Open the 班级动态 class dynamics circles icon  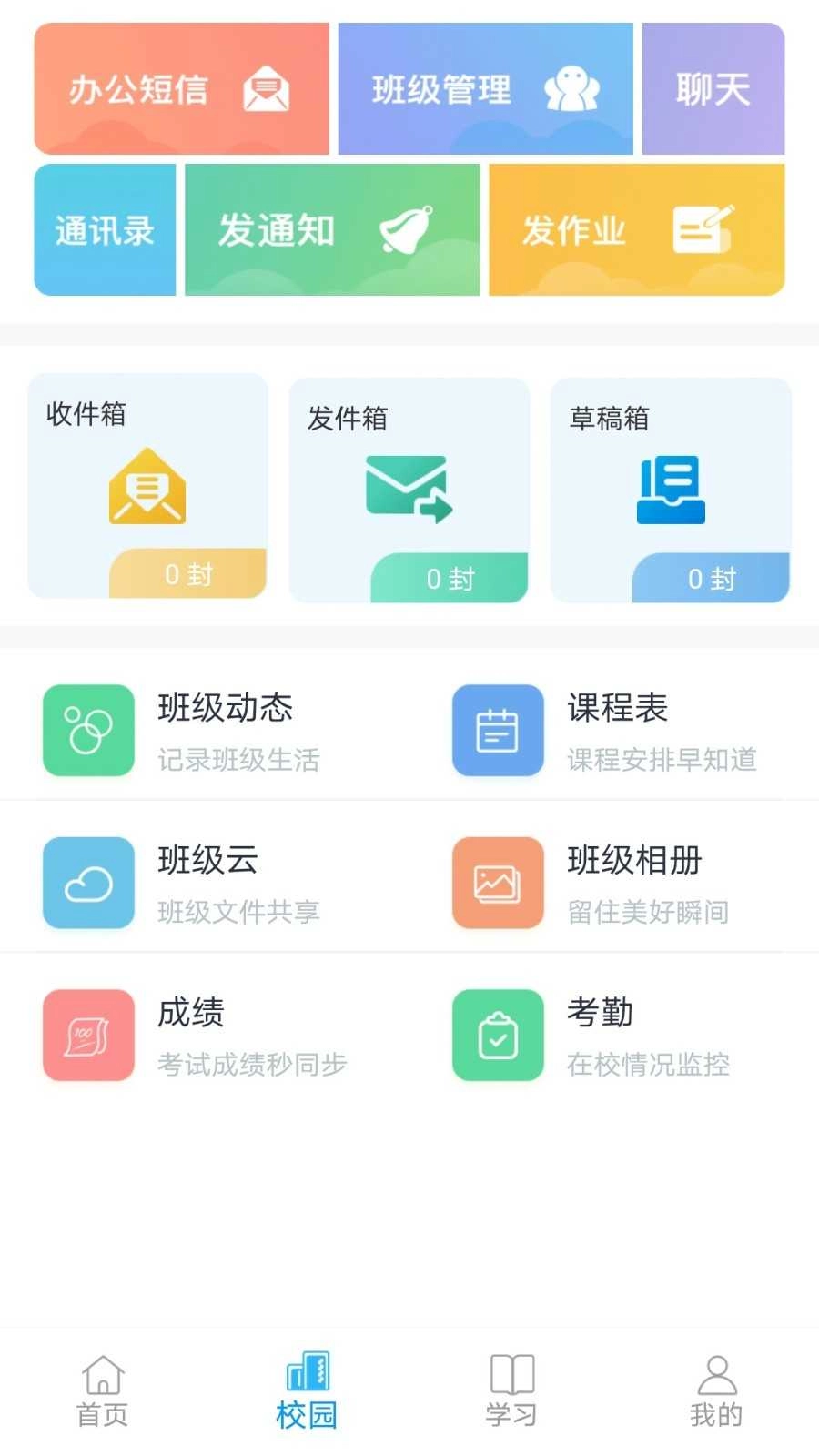click(87, 731)
